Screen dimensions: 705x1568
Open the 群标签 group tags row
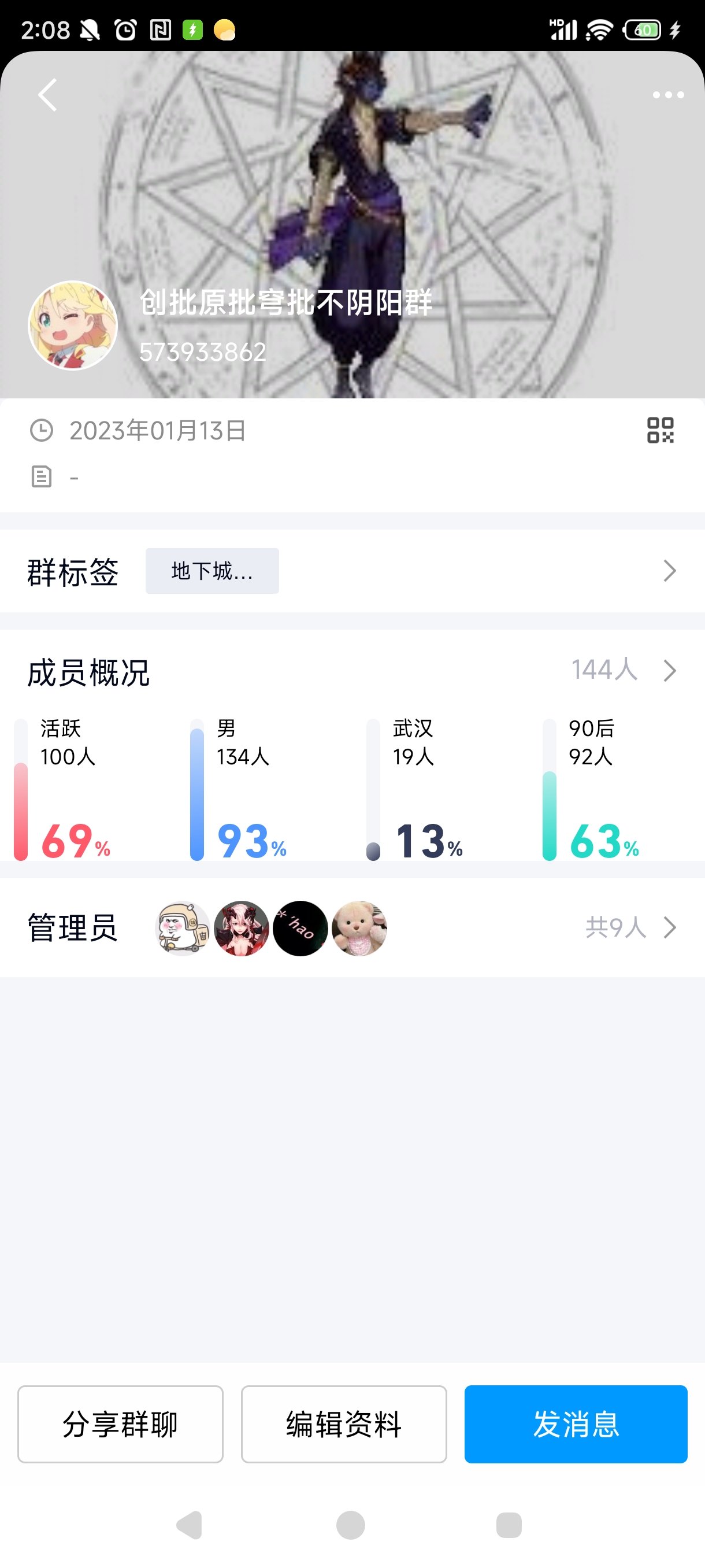pos(352,571)
